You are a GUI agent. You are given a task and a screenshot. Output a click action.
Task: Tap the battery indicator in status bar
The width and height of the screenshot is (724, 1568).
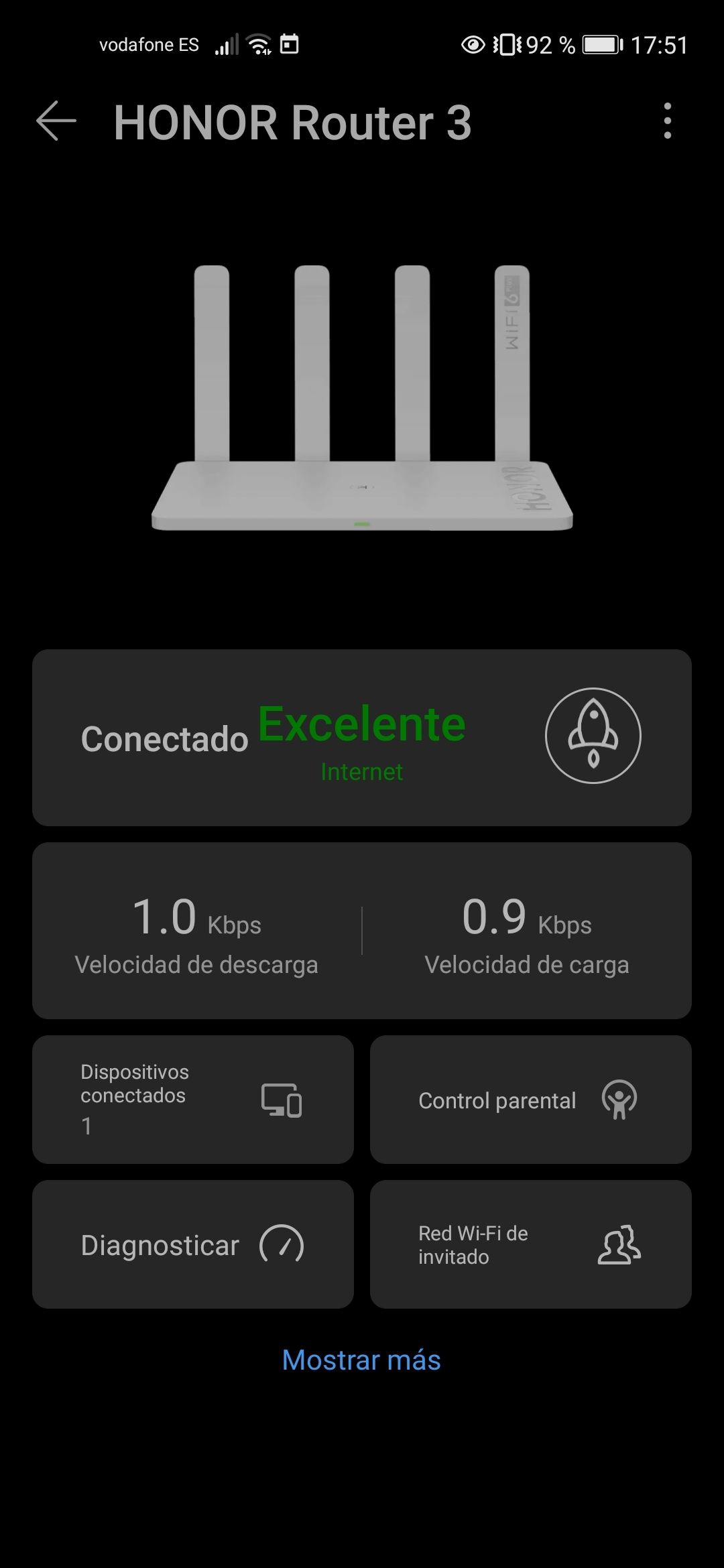point(601,44)
